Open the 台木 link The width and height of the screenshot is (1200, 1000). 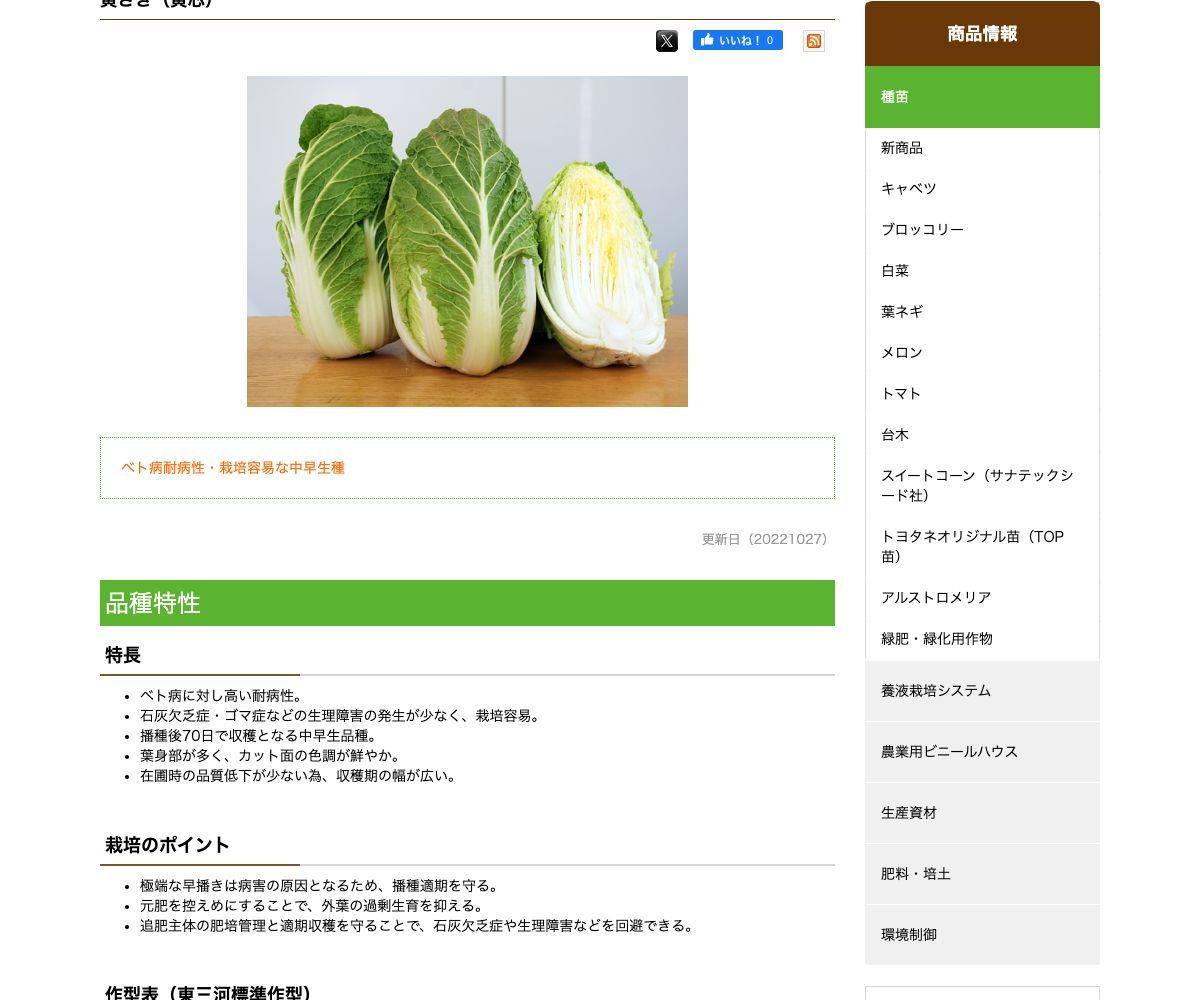click(x=895, y=435)
